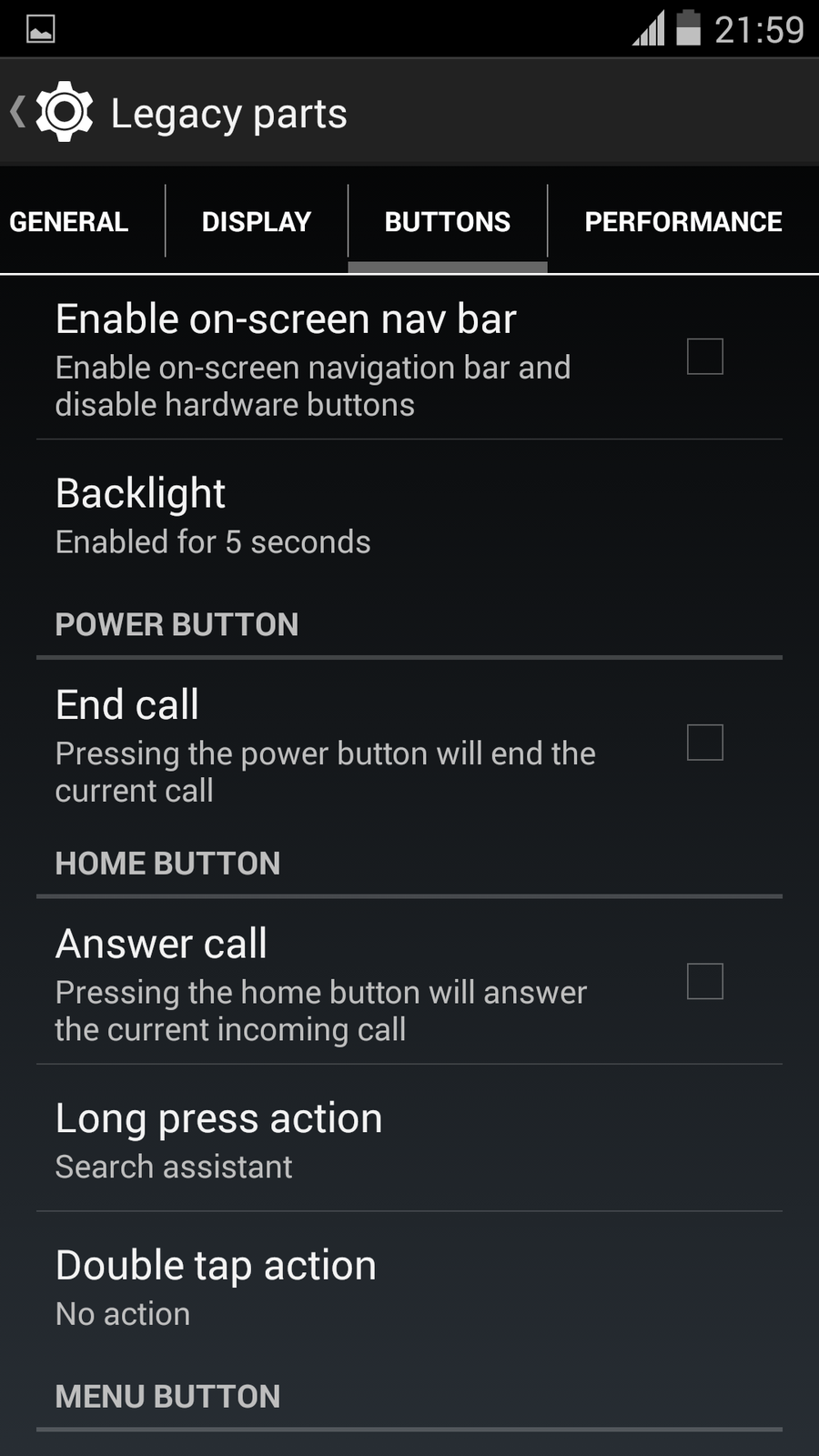Switch to the General tab
This screenshot has height=1456, width=819.
[68, 222]
